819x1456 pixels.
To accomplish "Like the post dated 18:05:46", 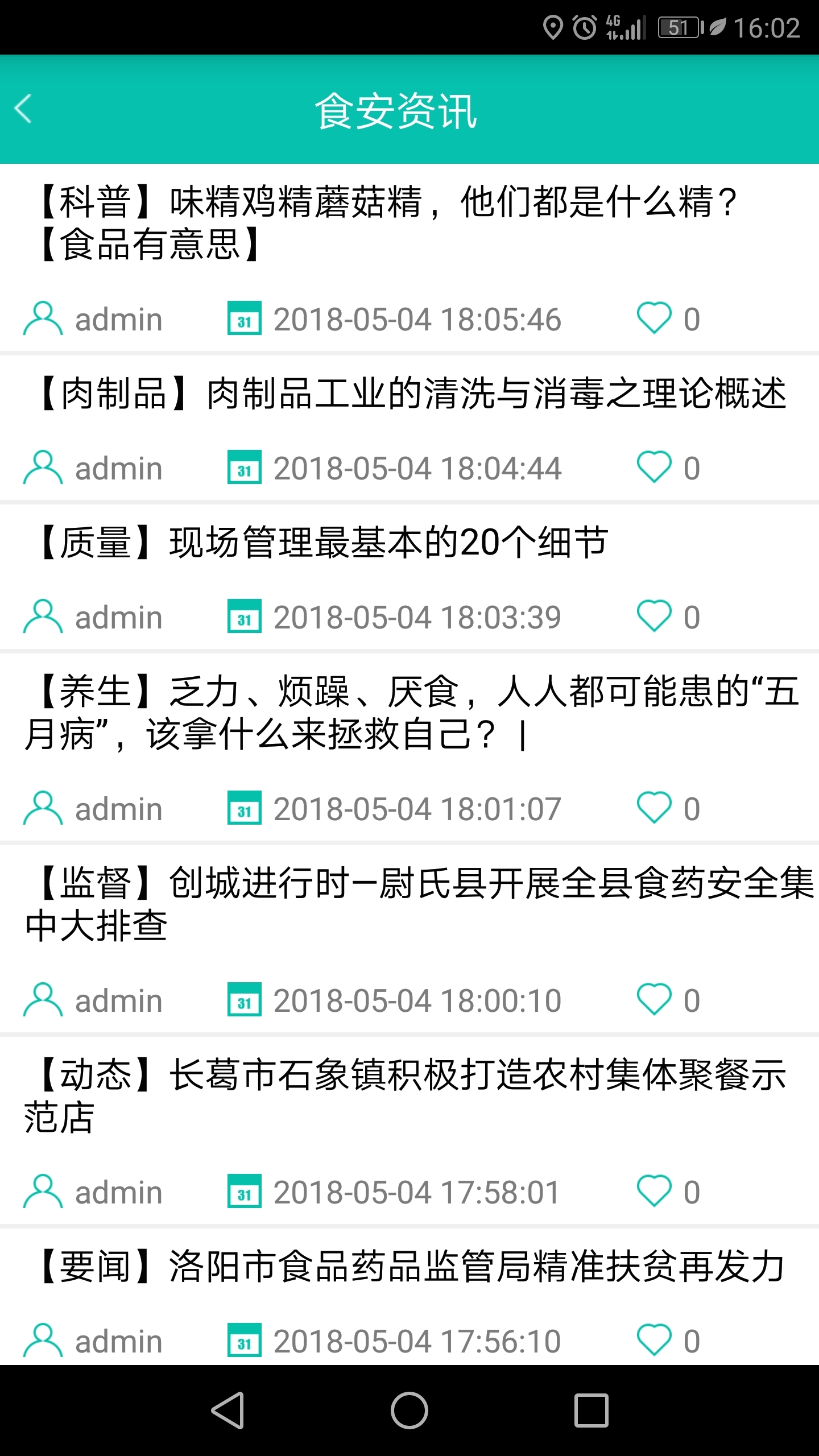I will [654, 318].
